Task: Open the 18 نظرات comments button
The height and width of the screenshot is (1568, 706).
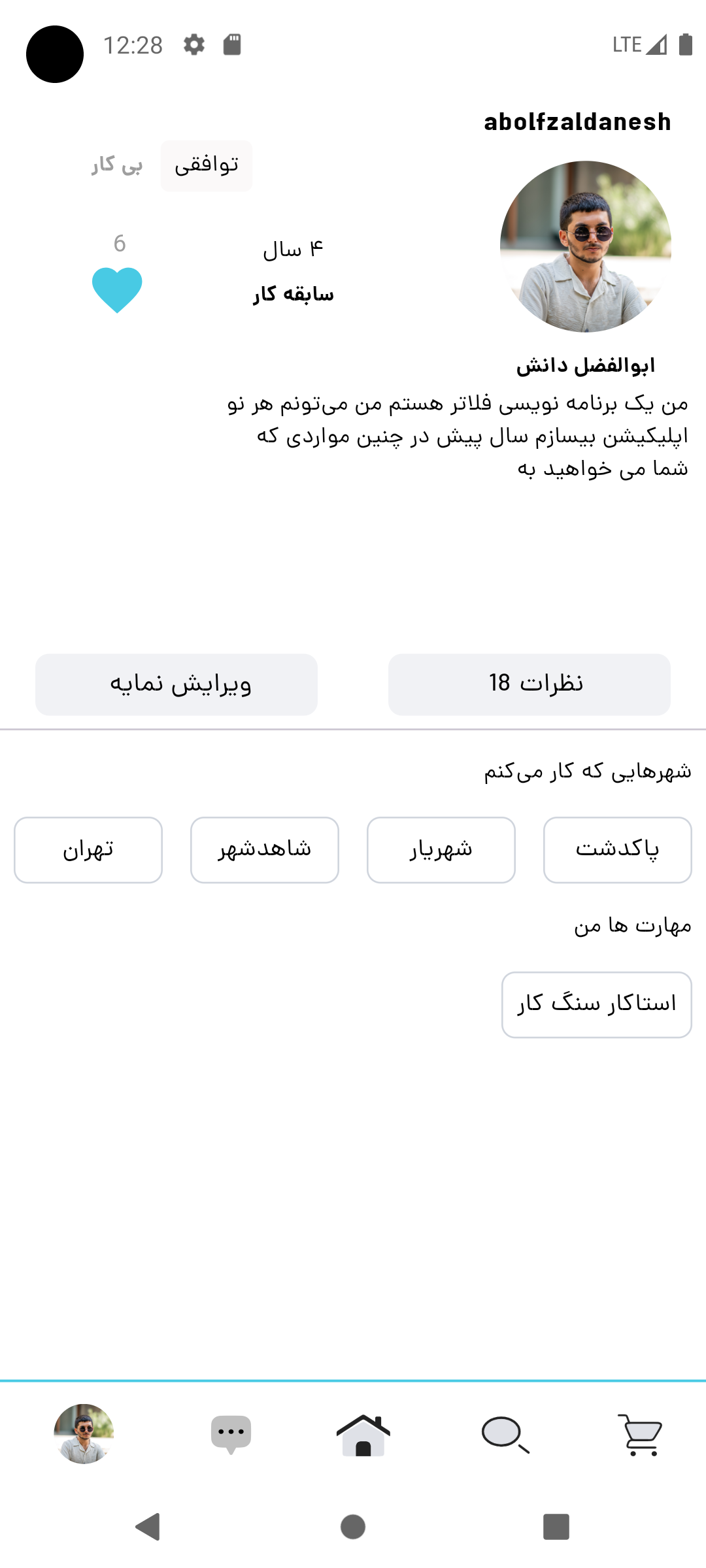Action: tap(529, 684)
